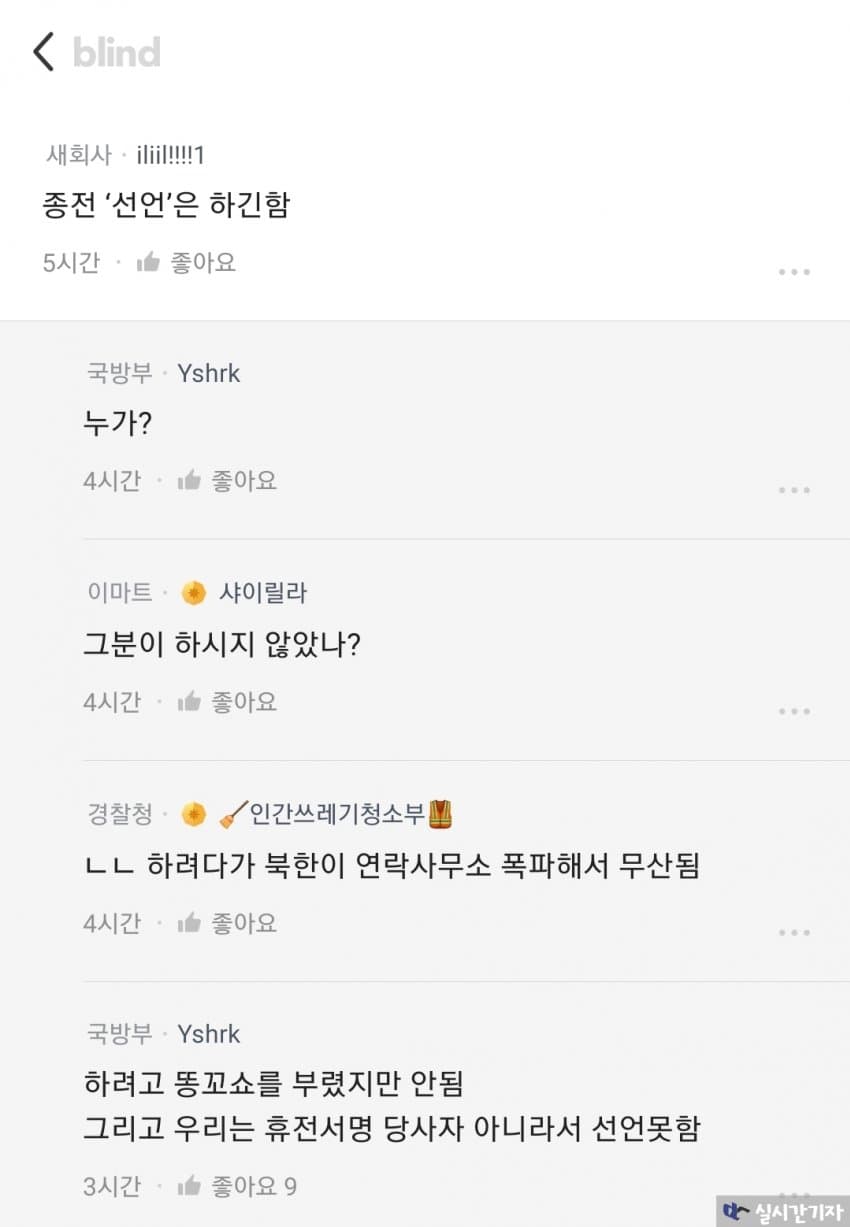The height and width of the screenshot is (1227, 850).
Task: Like the Yshrk comment with 9 likes
Action: click(235, 1187)
